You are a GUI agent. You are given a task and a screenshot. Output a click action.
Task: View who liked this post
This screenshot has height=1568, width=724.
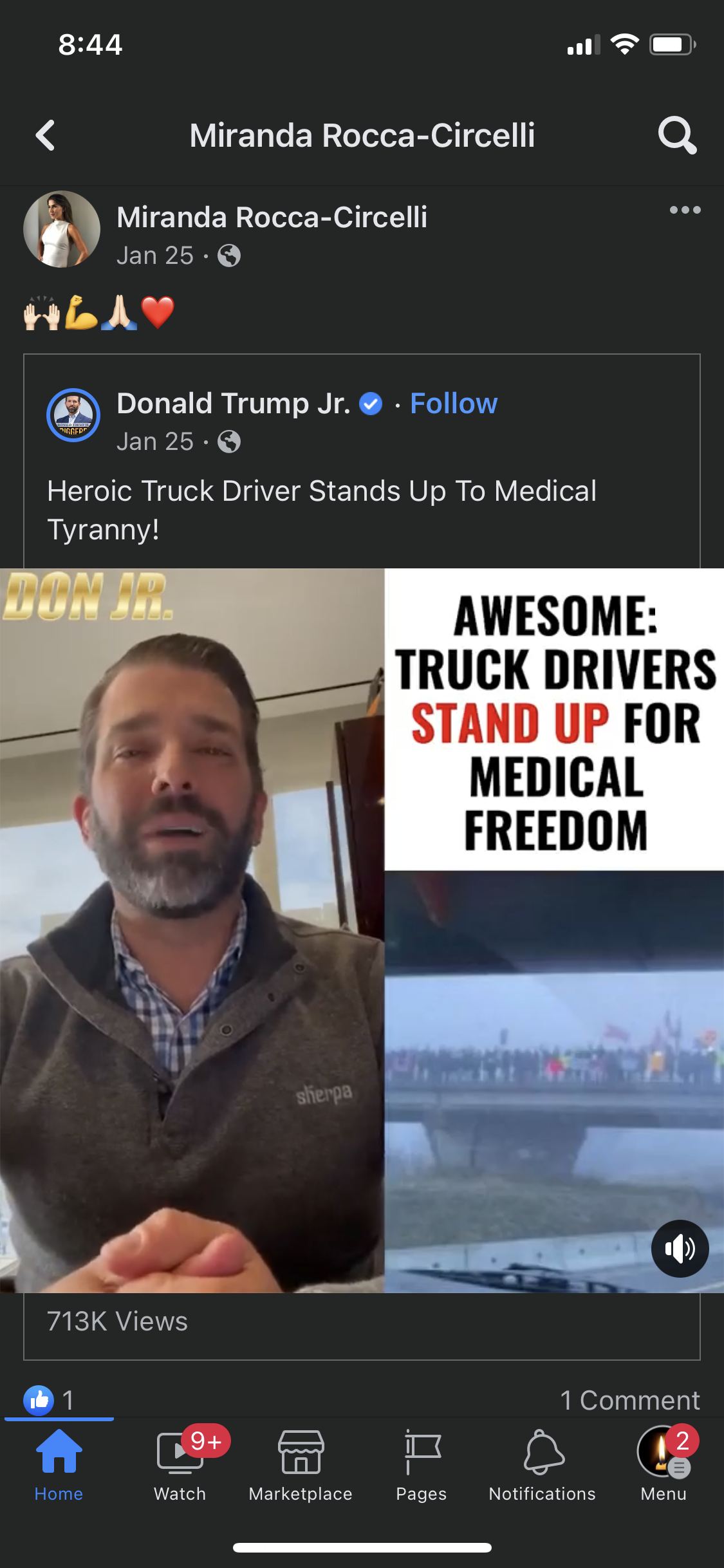pos(50,1400)
